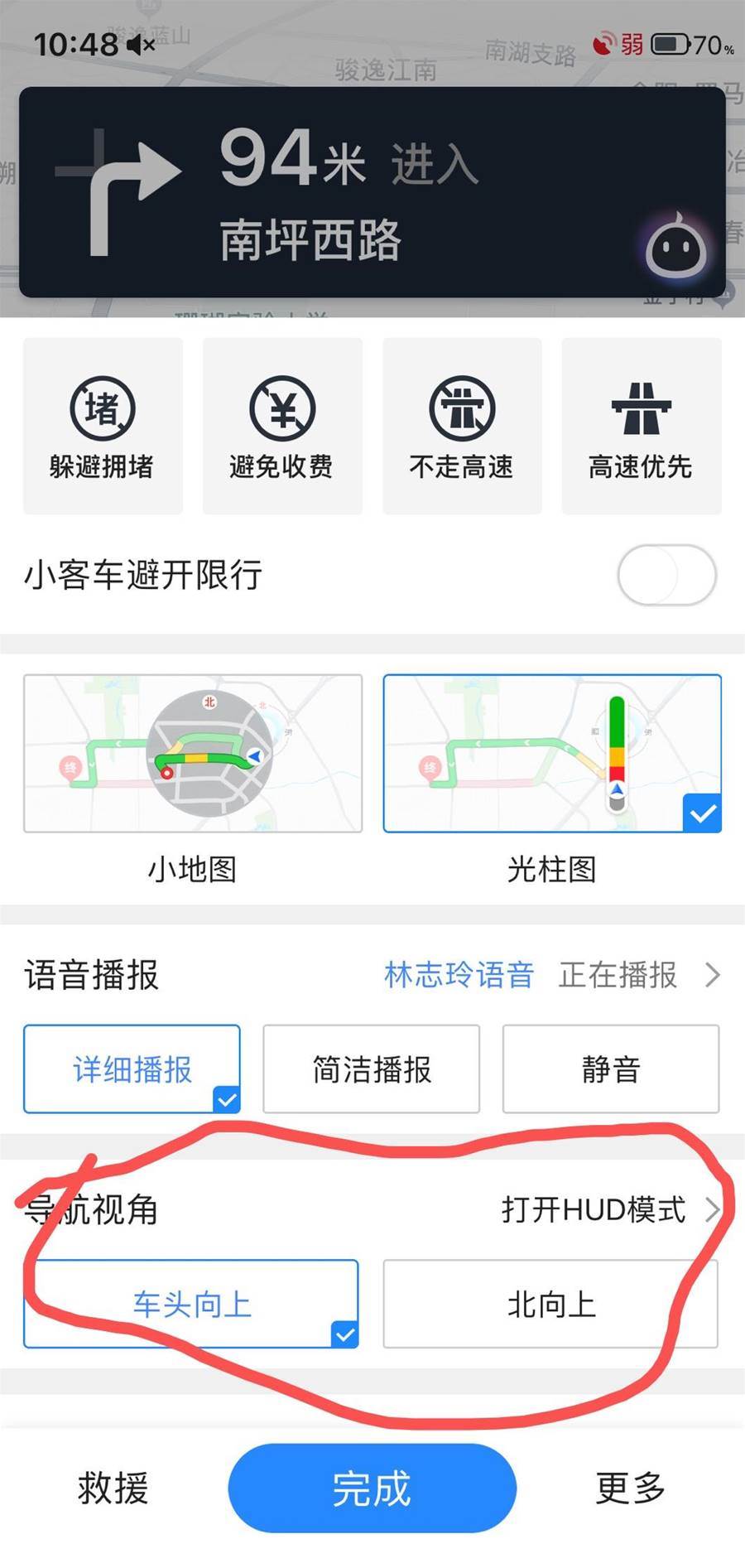The image size is (745, 1568).
Task: Switch the overview to 小地图
Action: [x=193, y=754]
